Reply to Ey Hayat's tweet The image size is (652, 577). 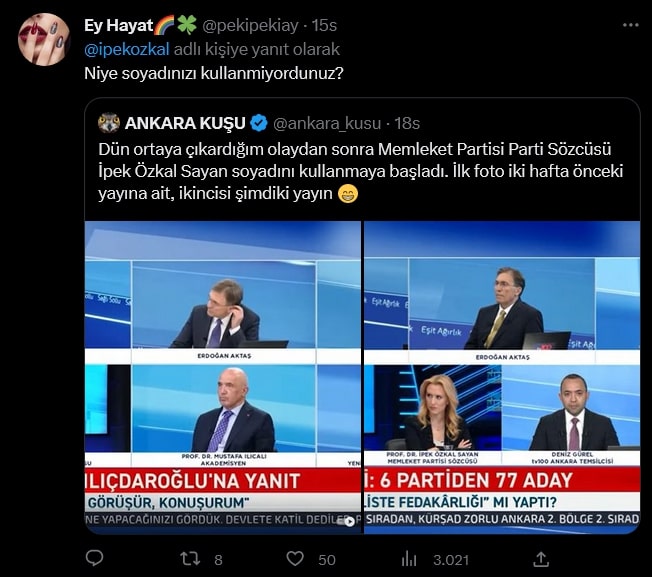(x=95, y=558)
